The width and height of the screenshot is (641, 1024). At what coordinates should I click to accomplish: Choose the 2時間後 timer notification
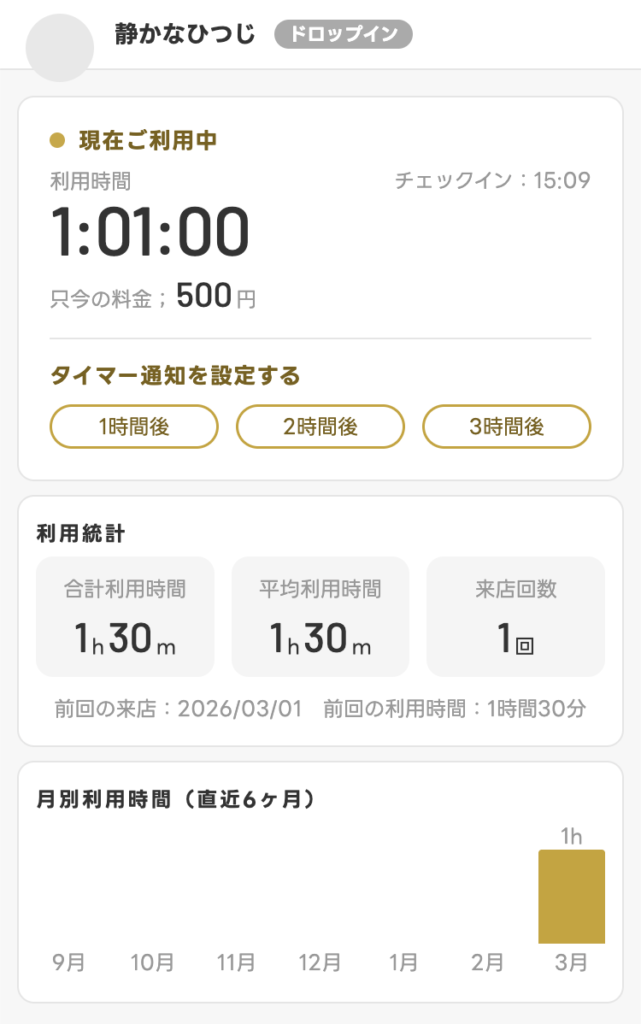coord(320,427)
